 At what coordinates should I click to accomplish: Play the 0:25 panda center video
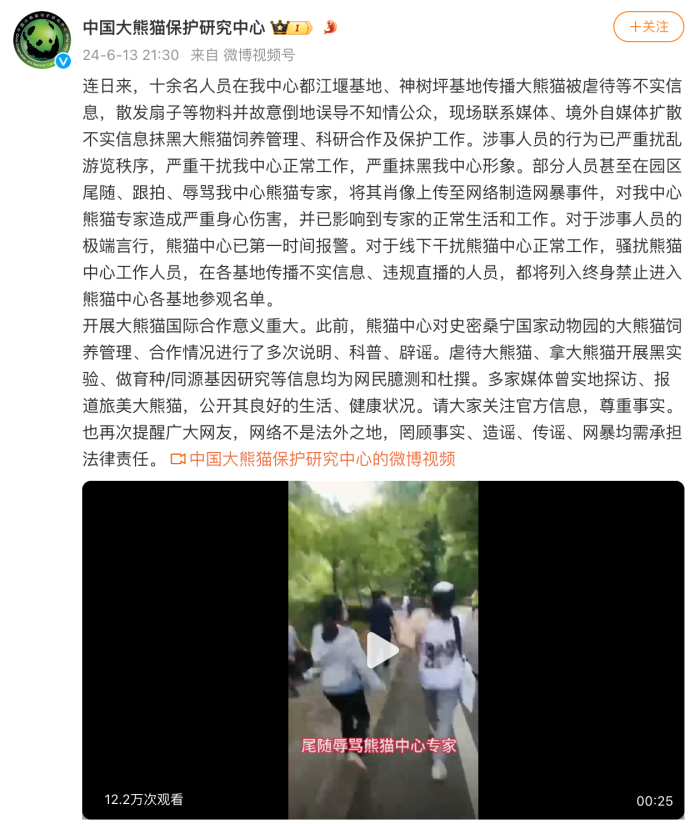coord(382,651)
